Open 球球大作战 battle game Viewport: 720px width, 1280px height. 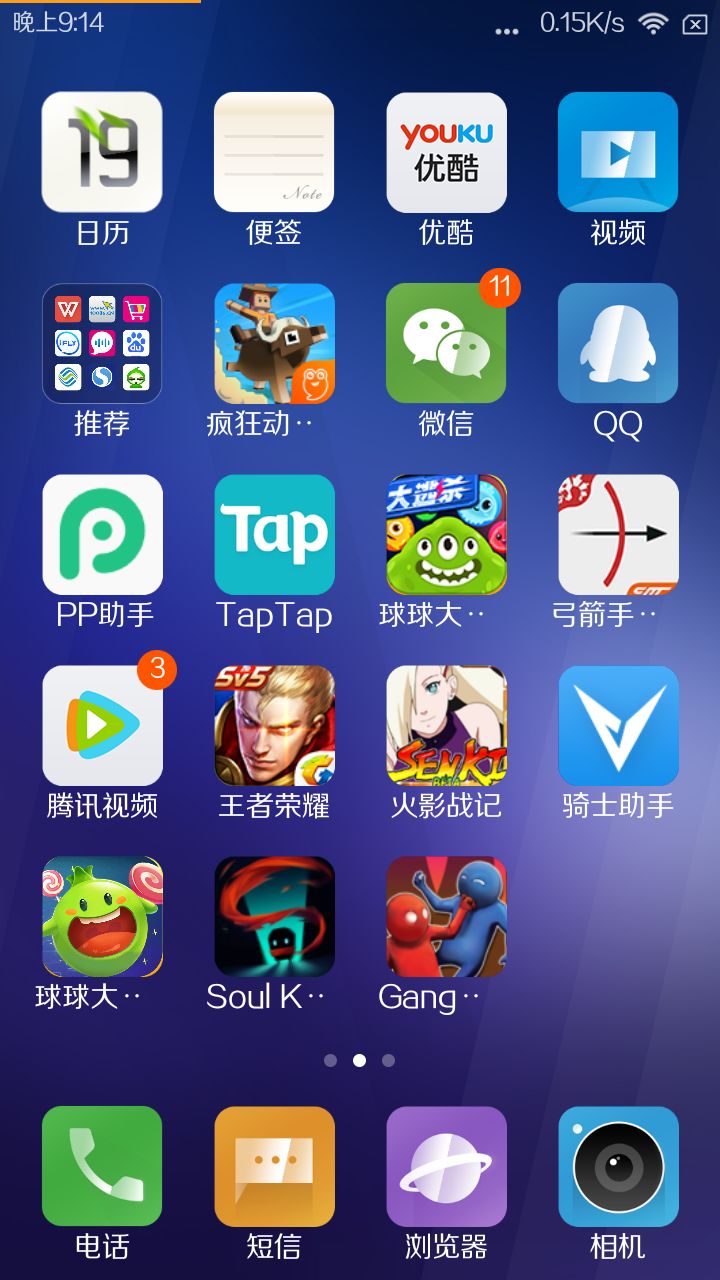pyautogui.click(x=446, y=534)
